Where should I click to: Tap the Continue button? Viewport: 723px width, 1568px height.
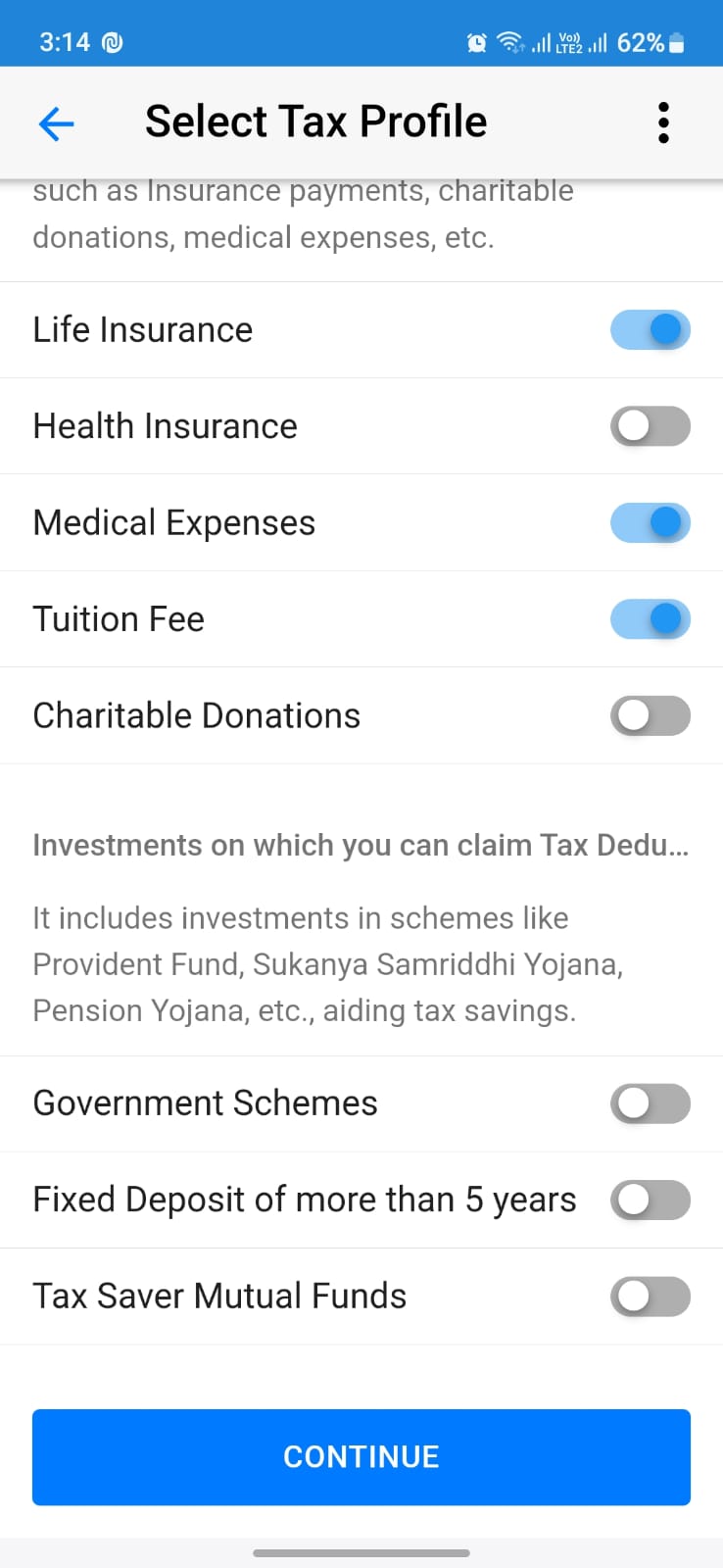tap(361, 1457)
